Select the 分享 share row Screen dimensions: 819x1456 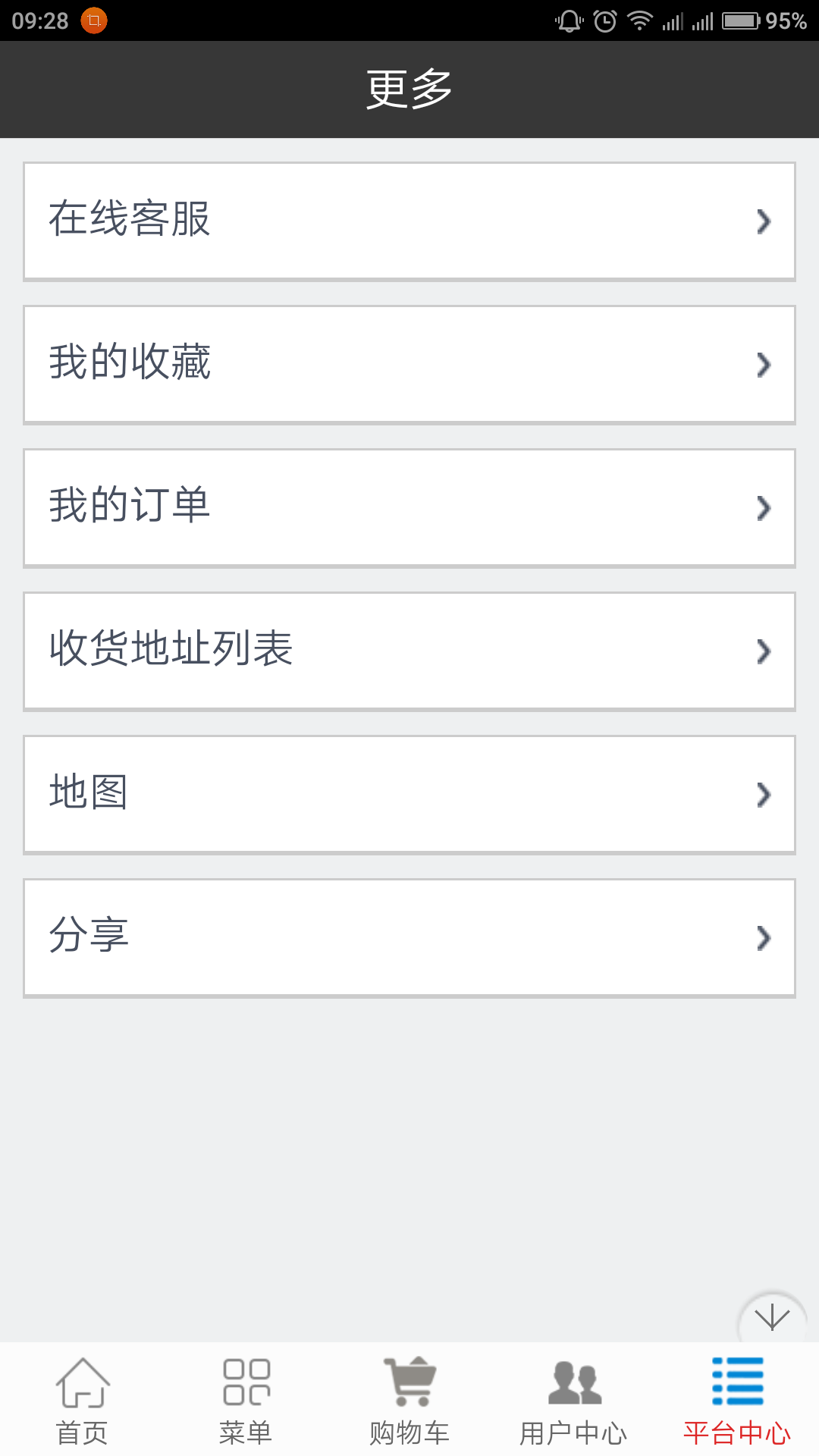[x=409, y=937]
